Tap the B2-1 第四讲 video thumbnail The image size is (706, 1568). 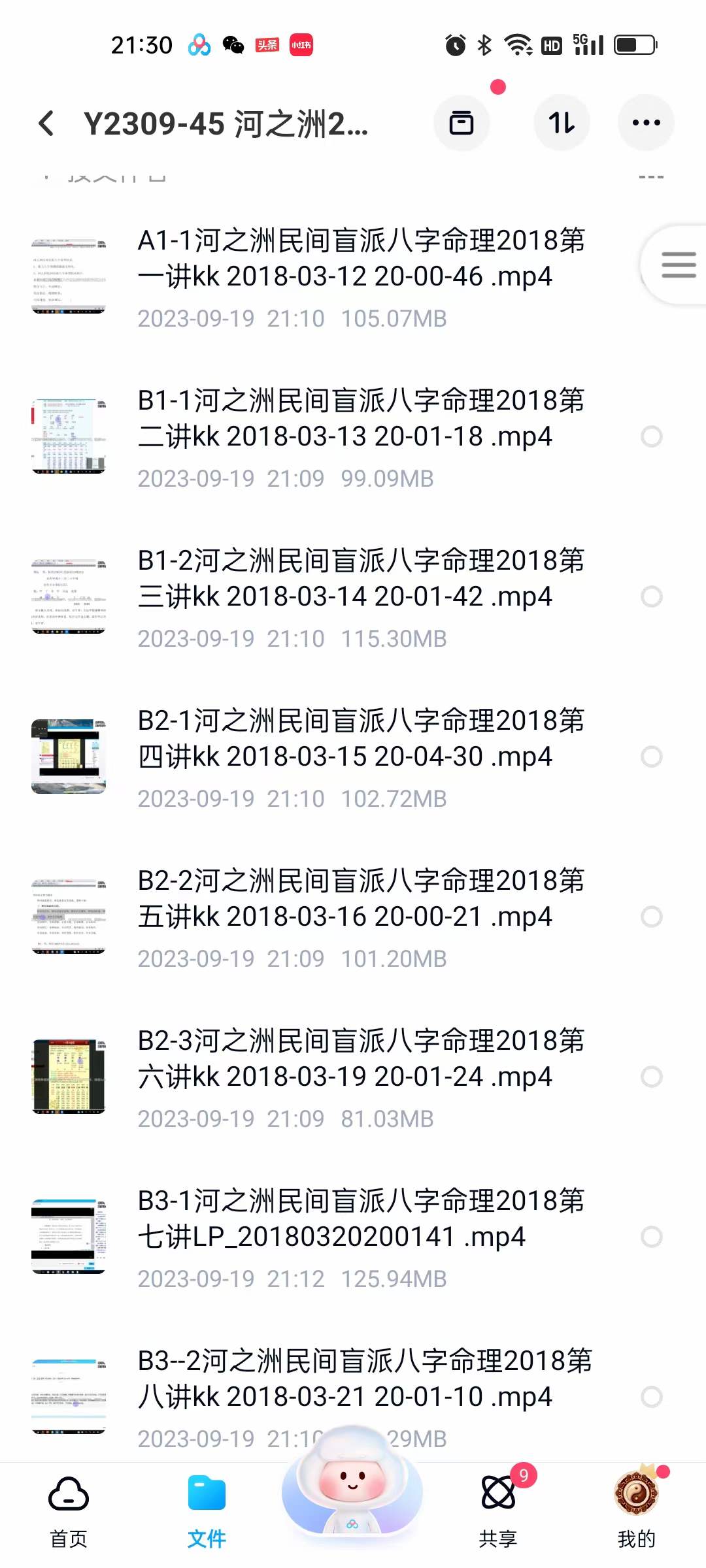pos(68,755)
